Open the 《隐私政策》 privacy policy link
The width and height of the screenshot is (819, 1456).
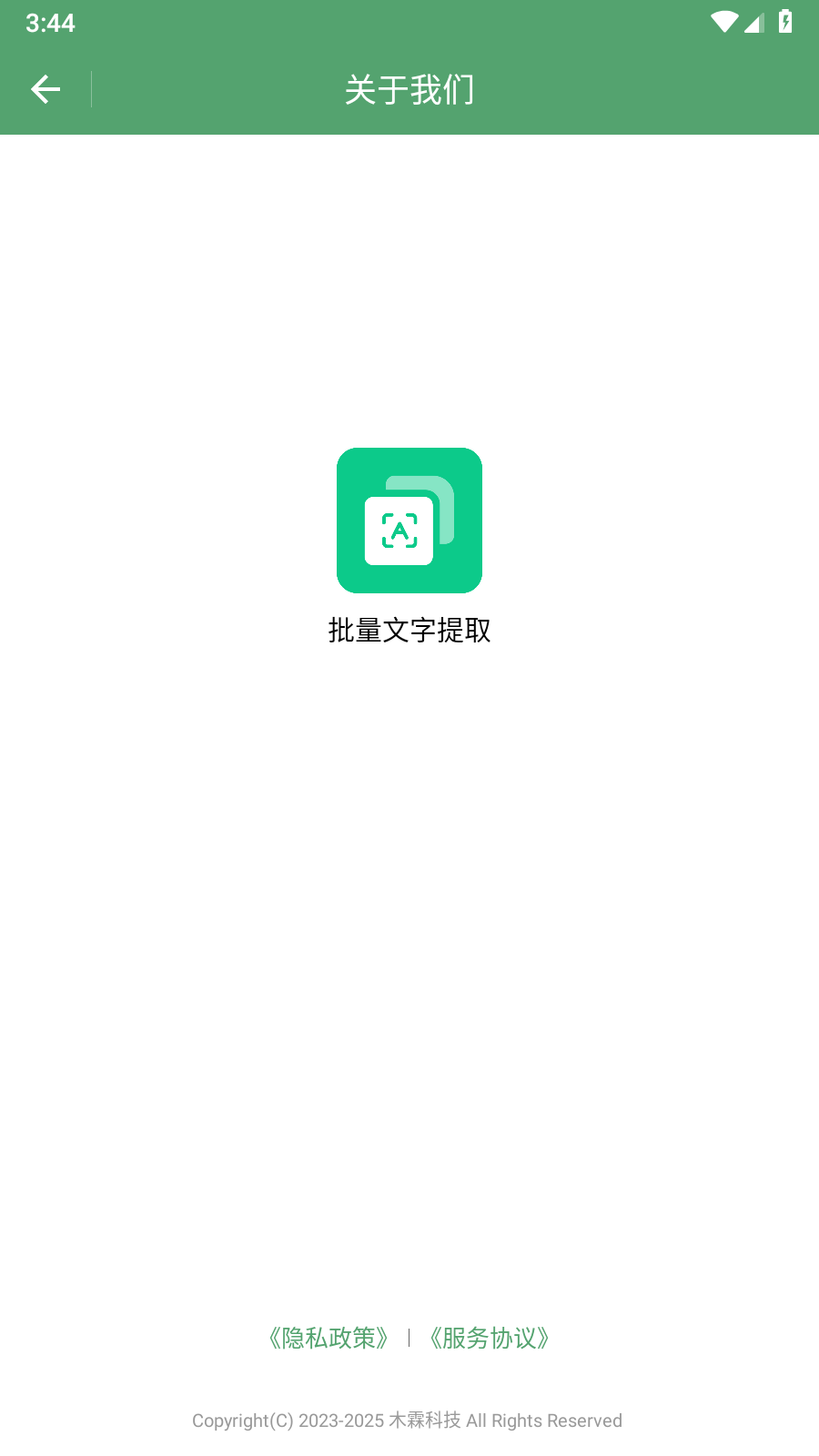pyautogui.click(x=329, y=1338)
